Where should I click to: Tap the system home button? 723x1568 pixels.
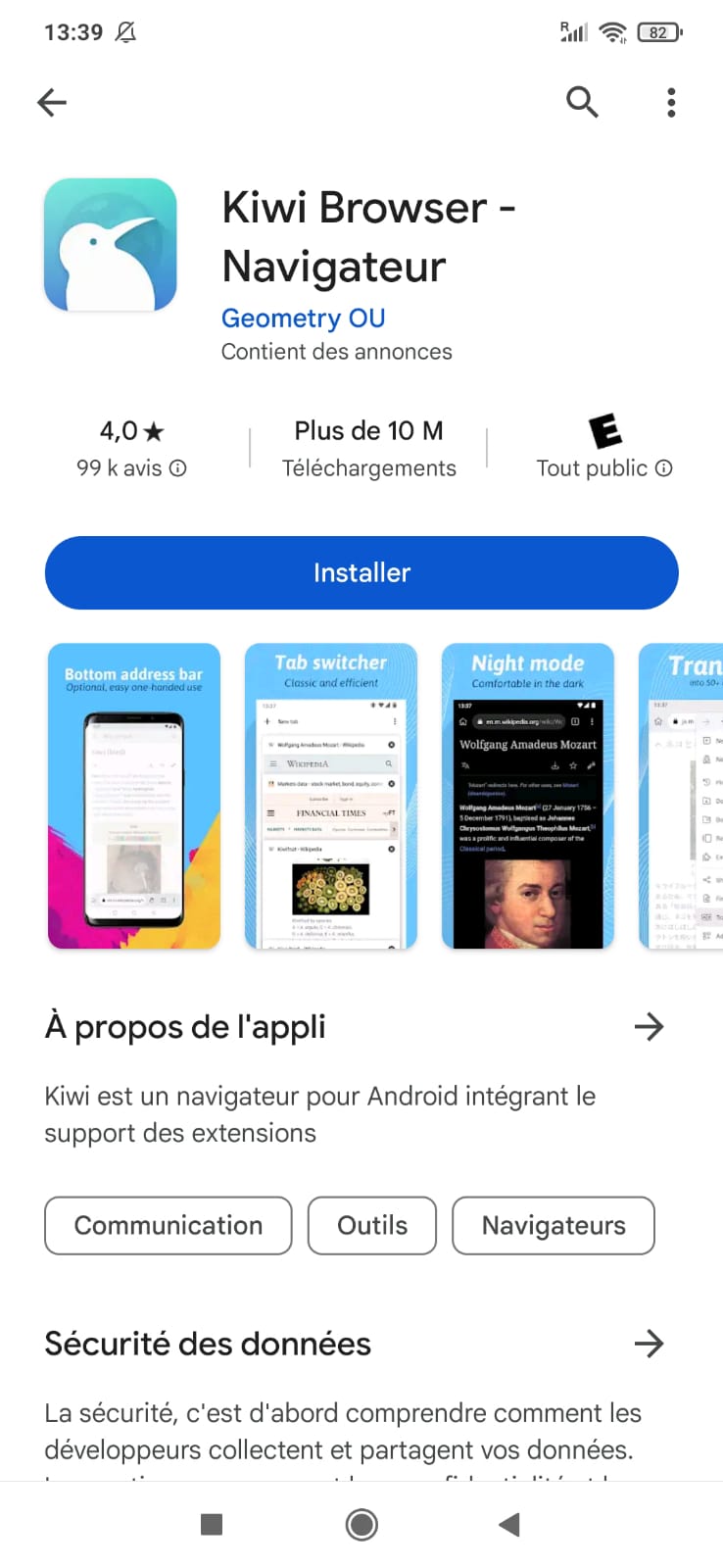coord(361,1524)
